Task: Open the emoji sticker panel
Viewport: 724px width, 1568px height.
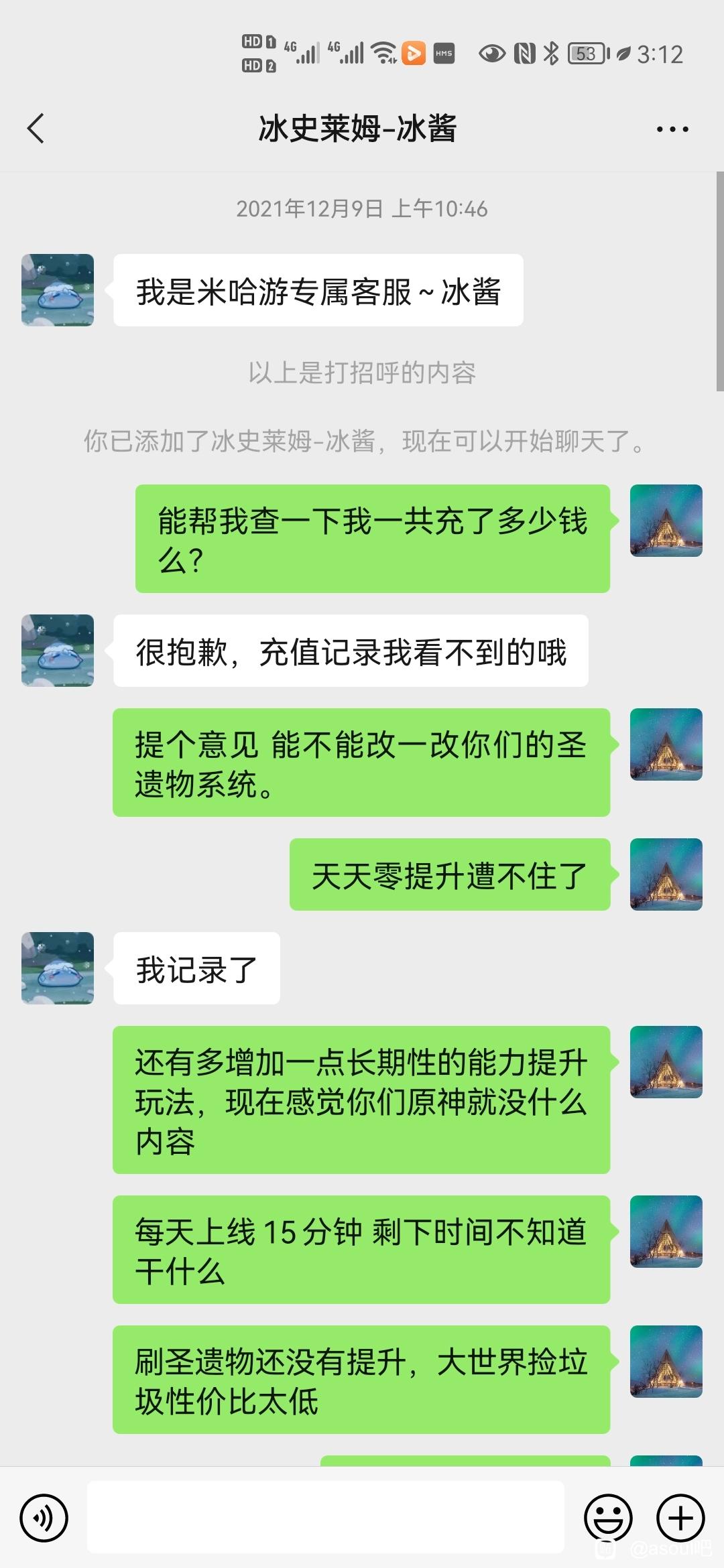Action: (x=608, y=1518)
